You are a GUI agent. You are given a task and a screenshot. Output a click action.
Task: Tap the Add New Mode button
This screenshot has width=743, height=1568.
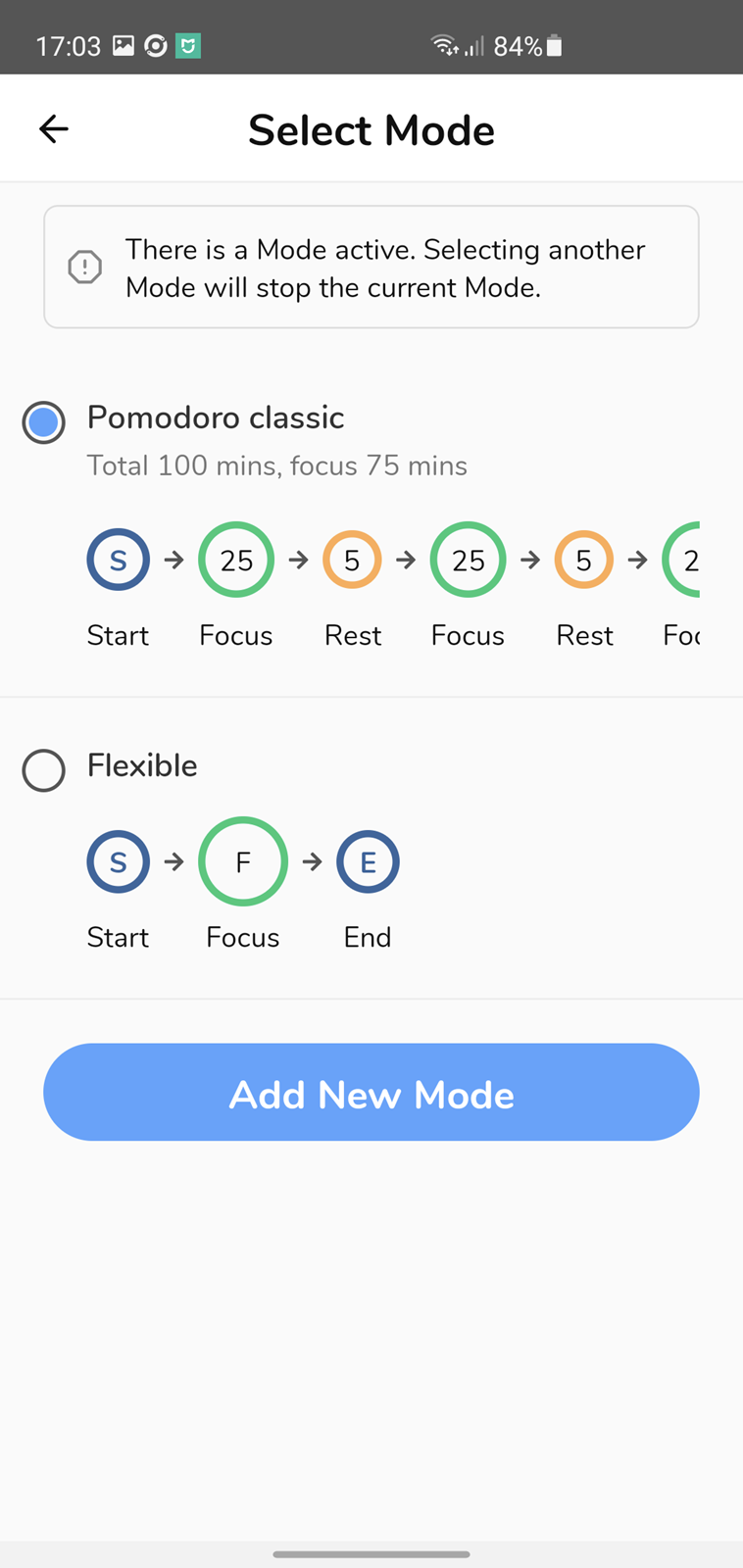[371, 1092]
